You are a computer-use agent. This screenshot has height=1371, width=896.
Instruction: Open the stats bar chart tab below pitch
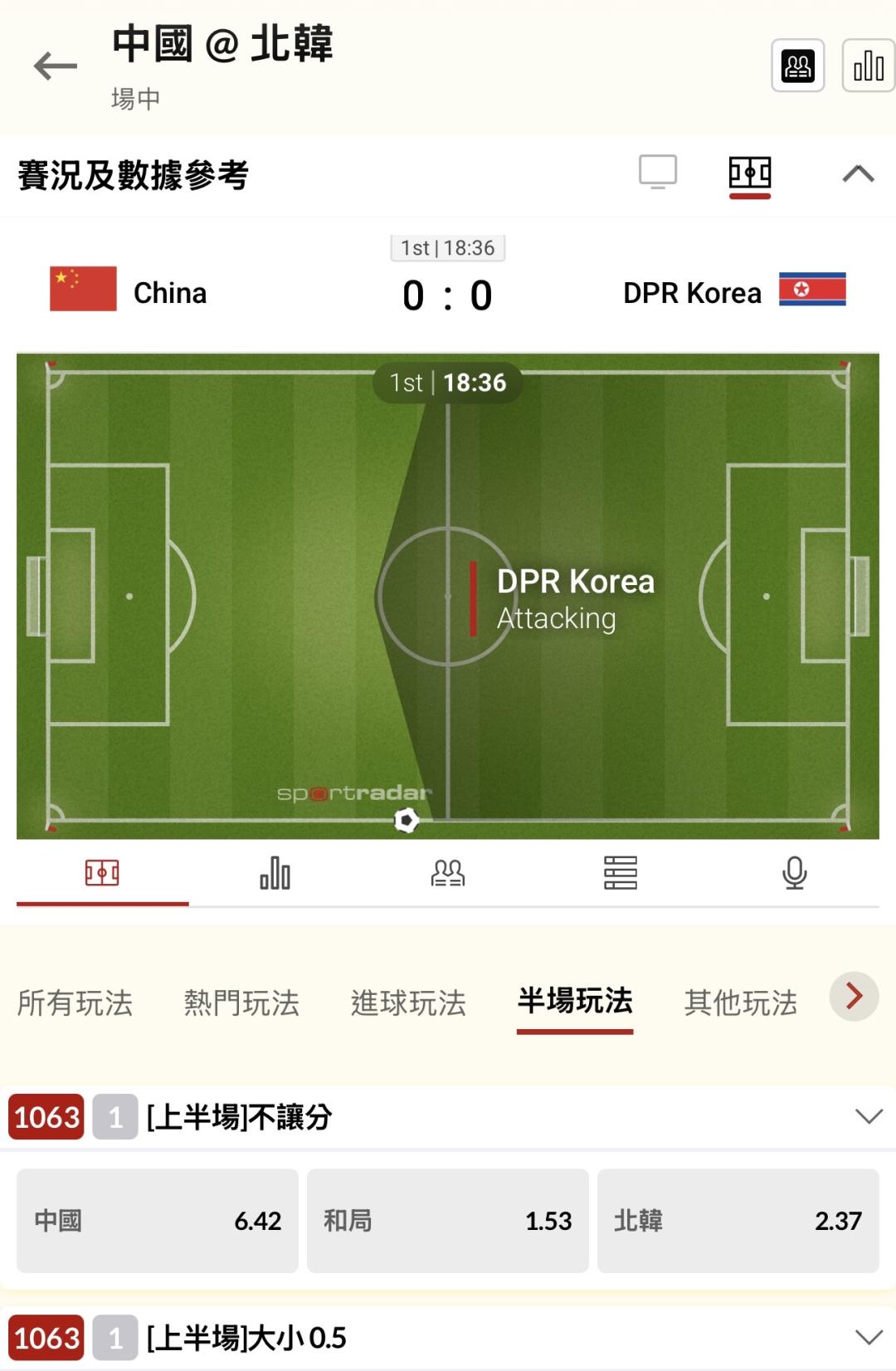275,873
